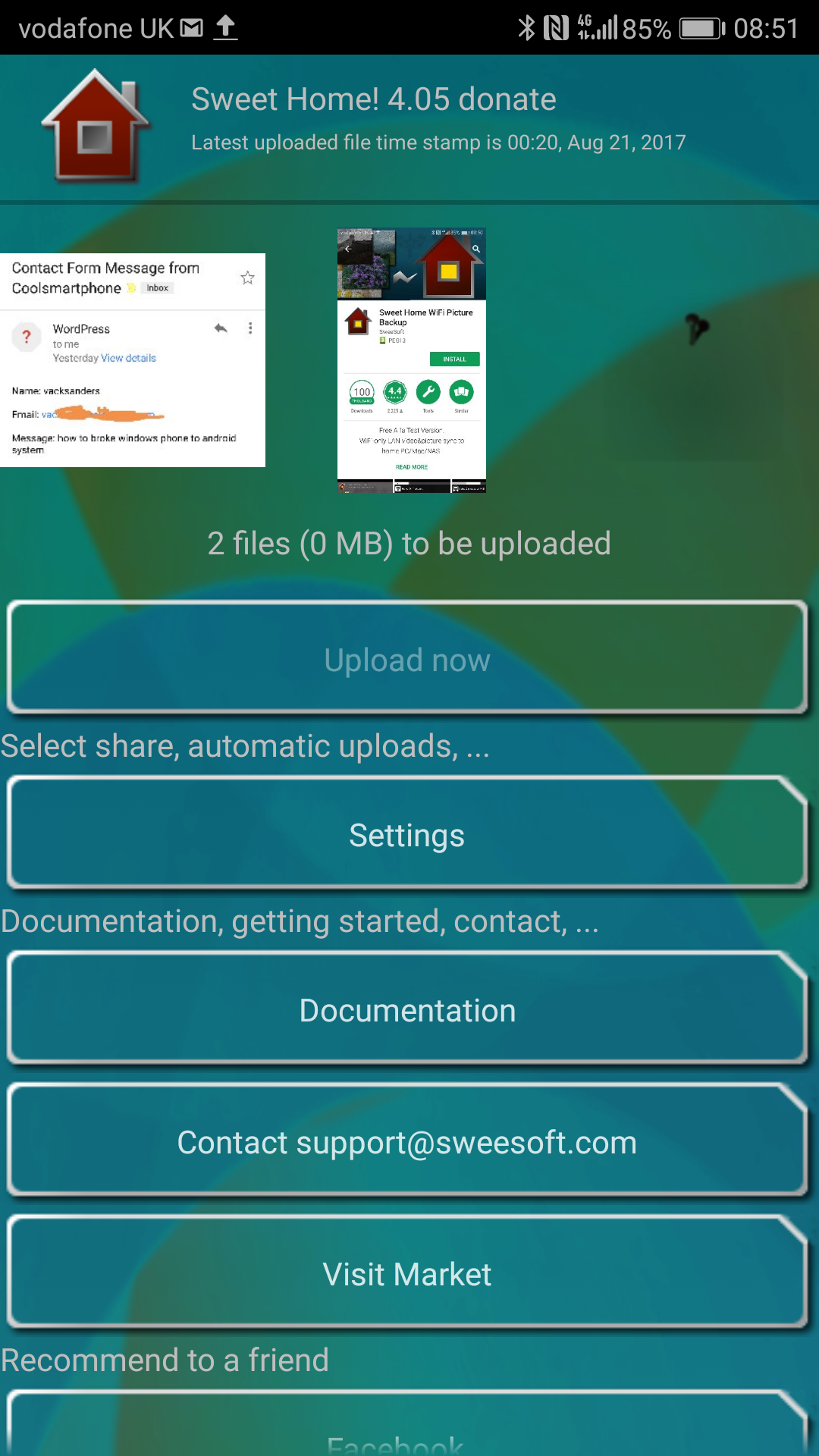
Task: Recommend via the Facebook button
Action: point(407,1424)
